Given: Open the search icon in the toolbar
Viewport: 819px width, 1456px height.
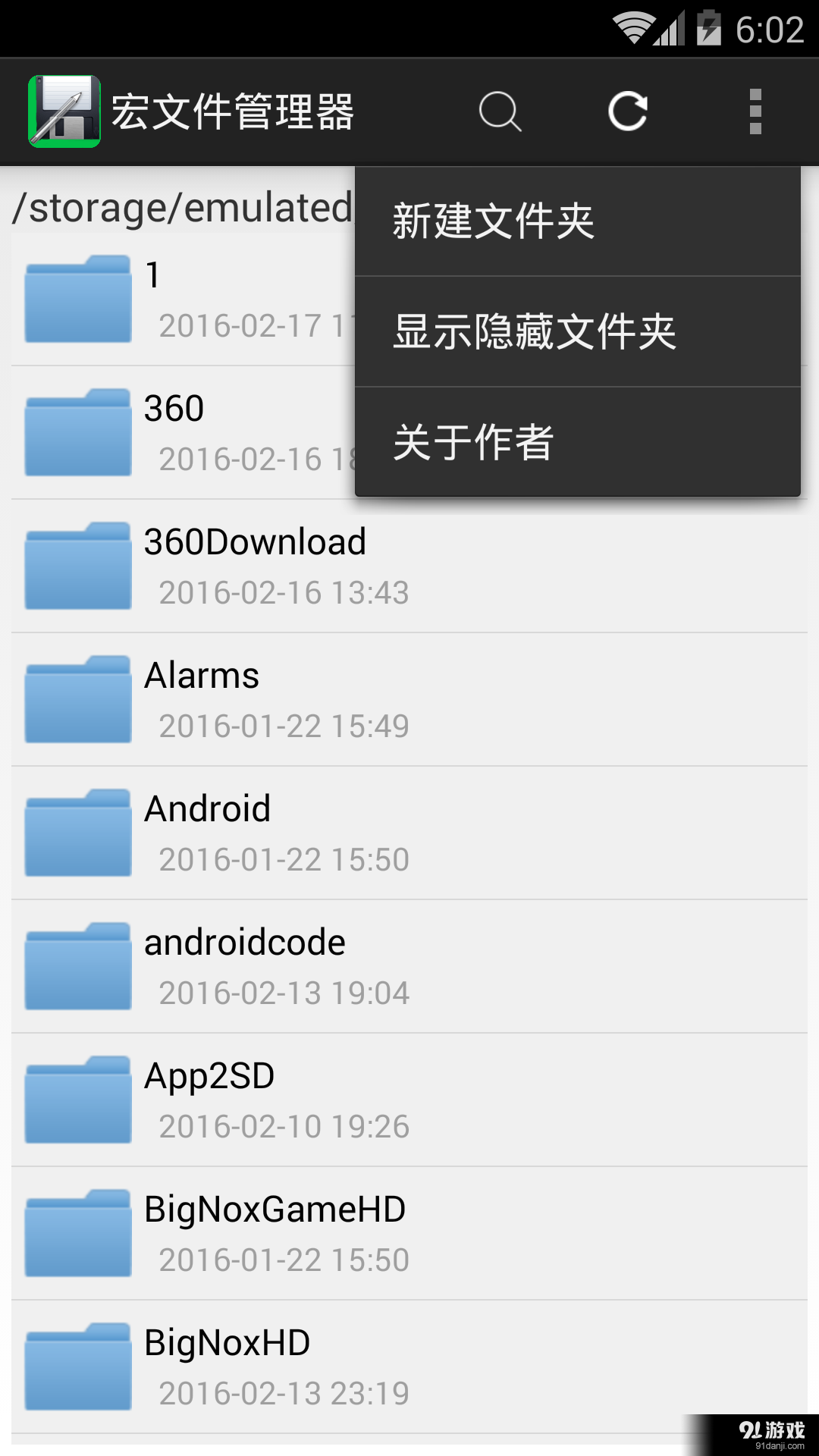Looking at the screenshot, I should pyautogui.click(x=500, y=111).
